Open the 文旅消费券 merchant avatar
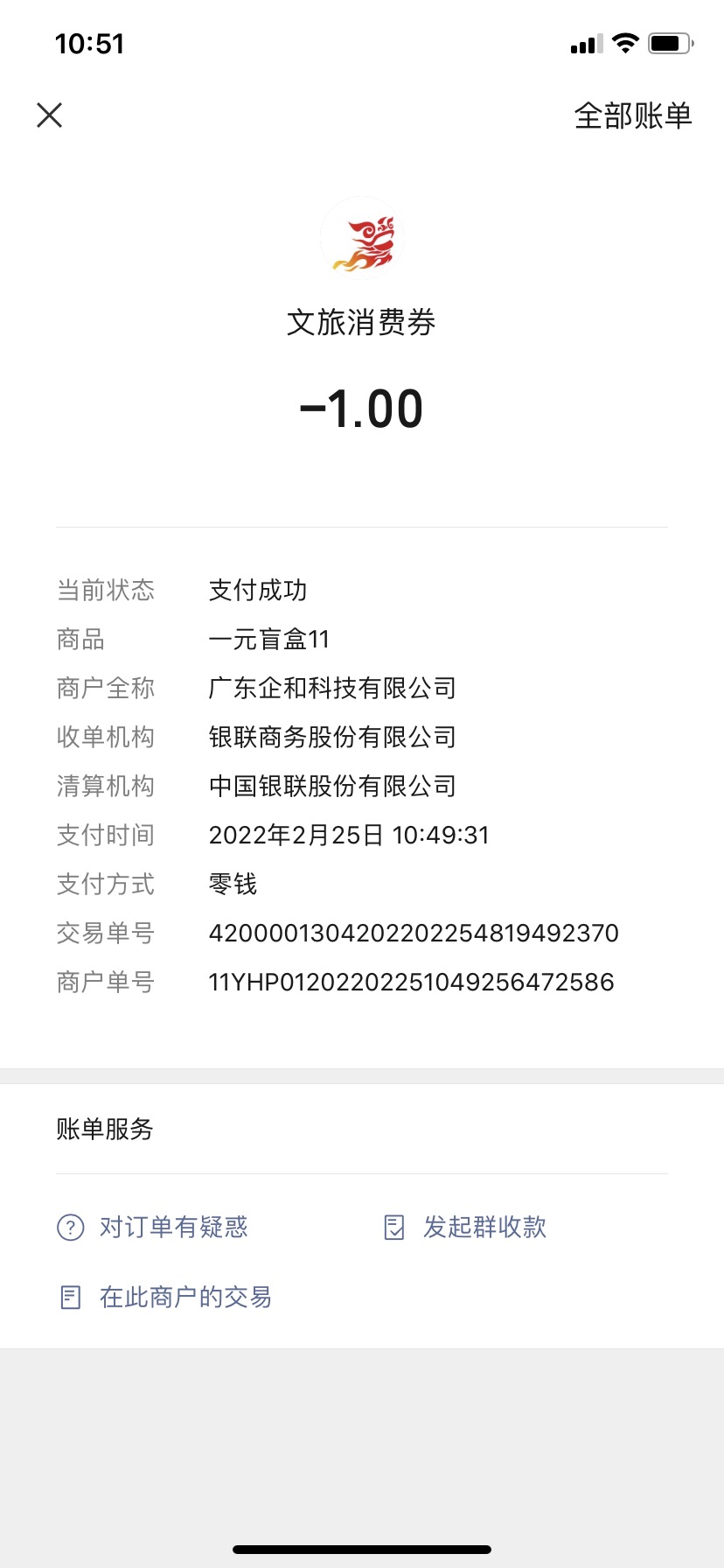The width and height of the screenshot is (724, 1568). [x=361, y=238]
